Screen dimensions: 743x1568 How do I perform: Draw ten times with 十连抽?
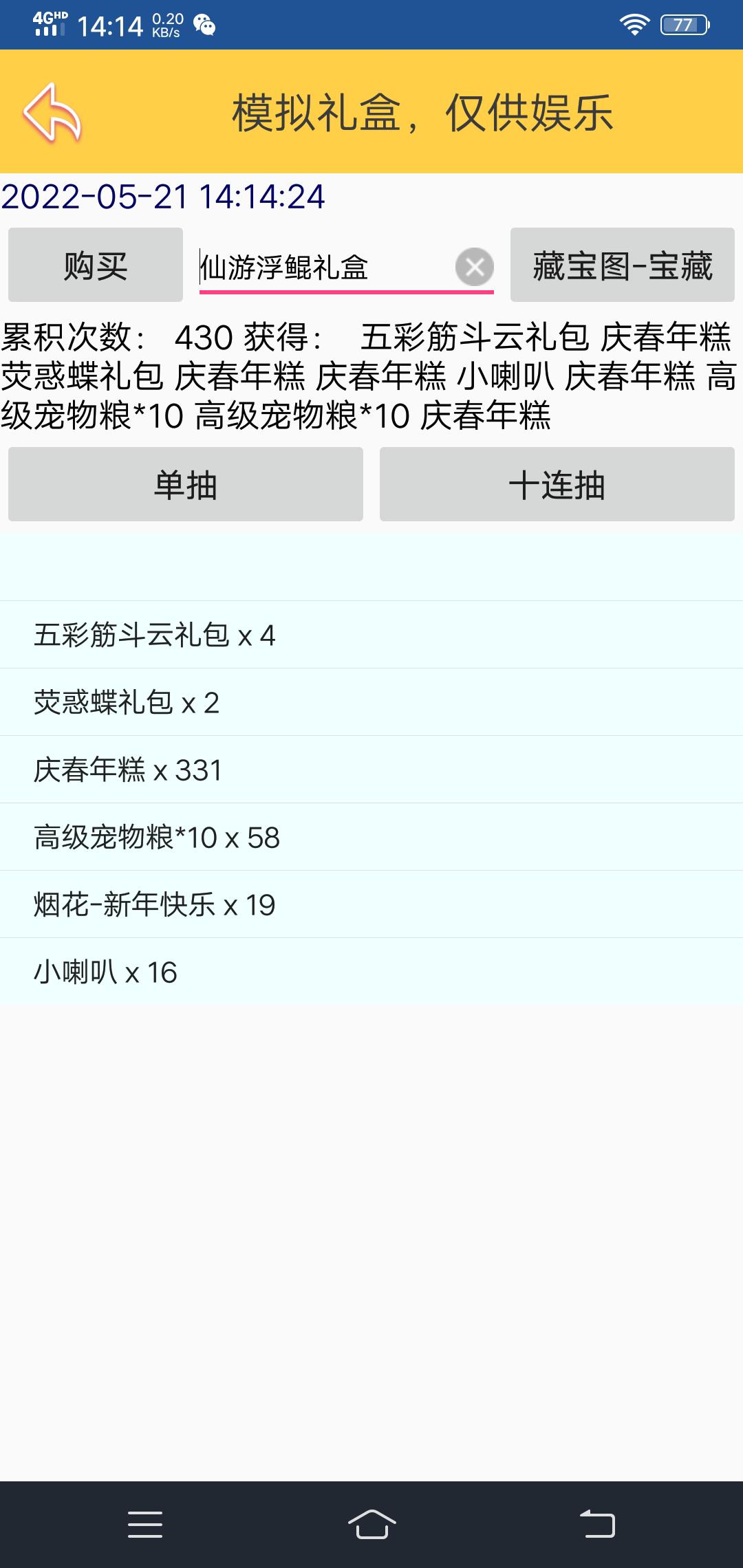coord(557,484)
